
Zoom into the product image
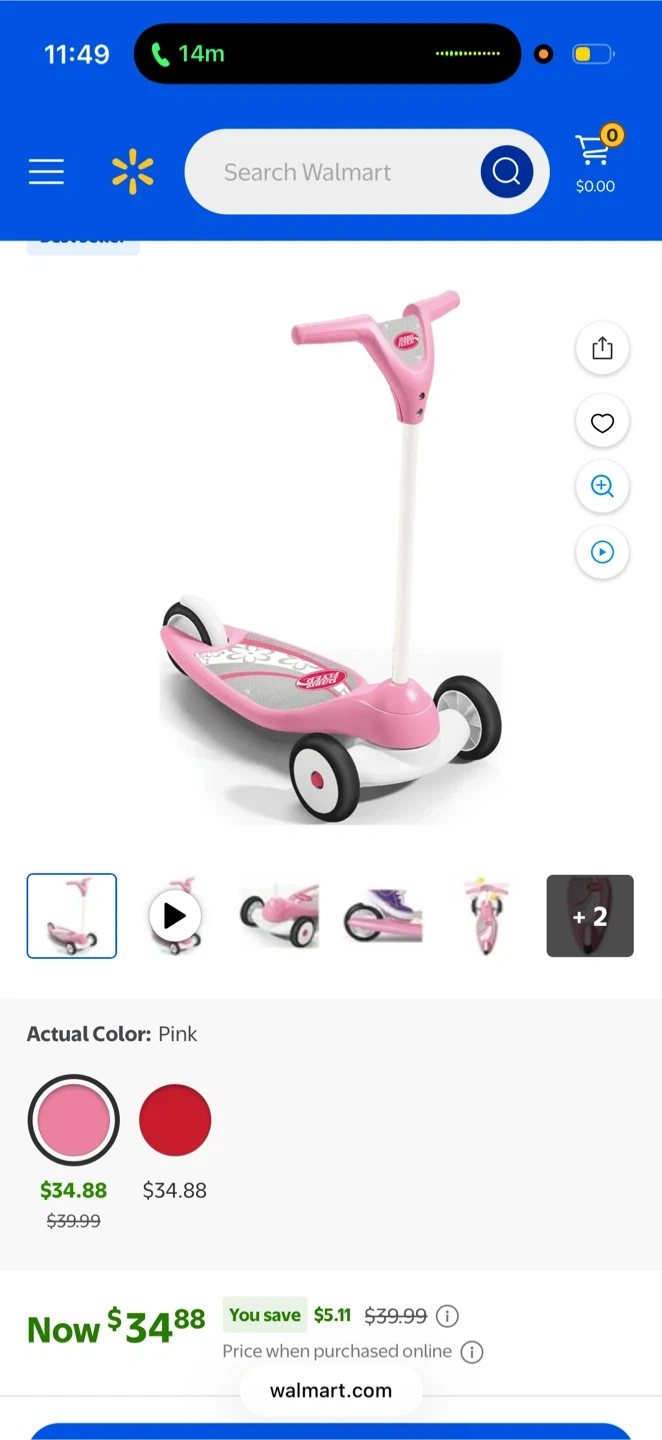[x=602, y=486]
